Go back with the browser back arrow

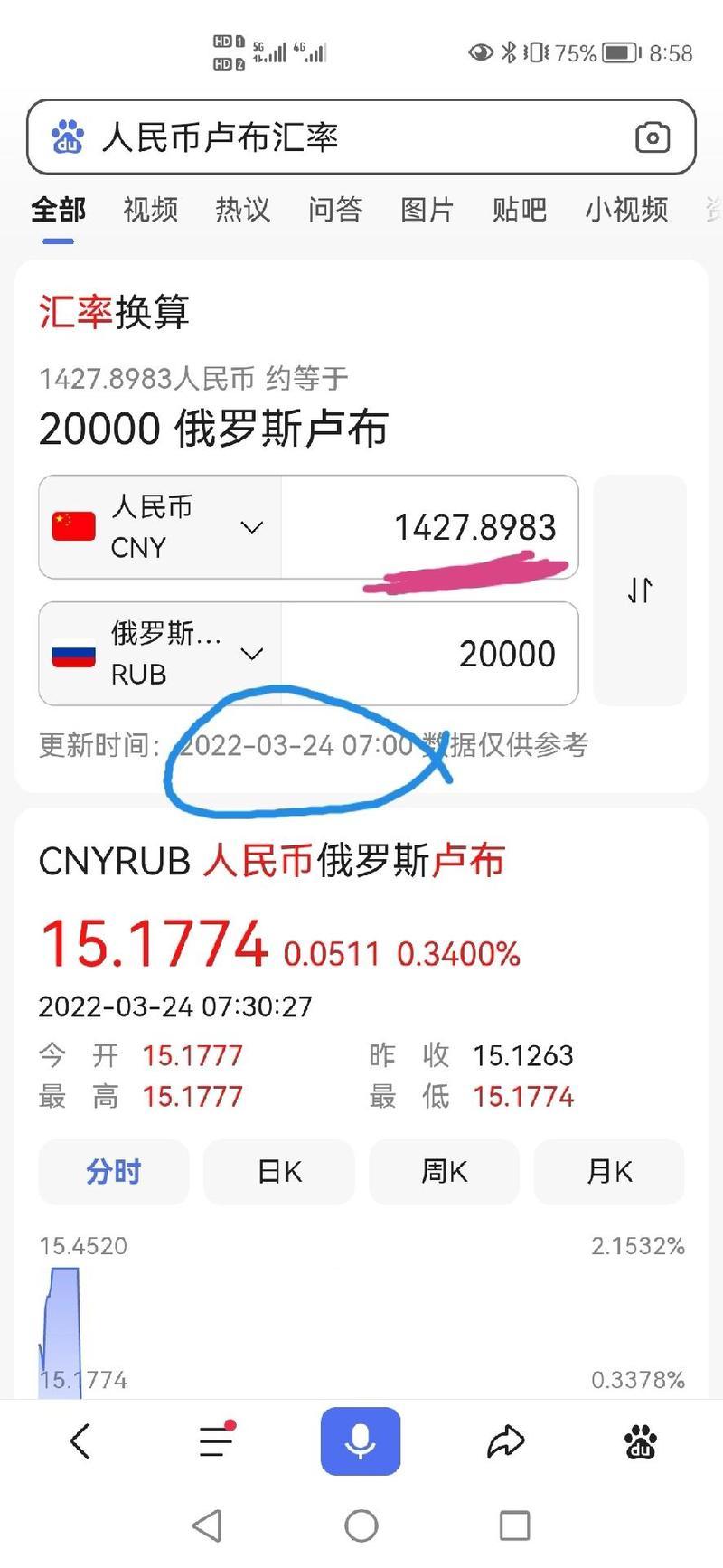pos(80,1441)
